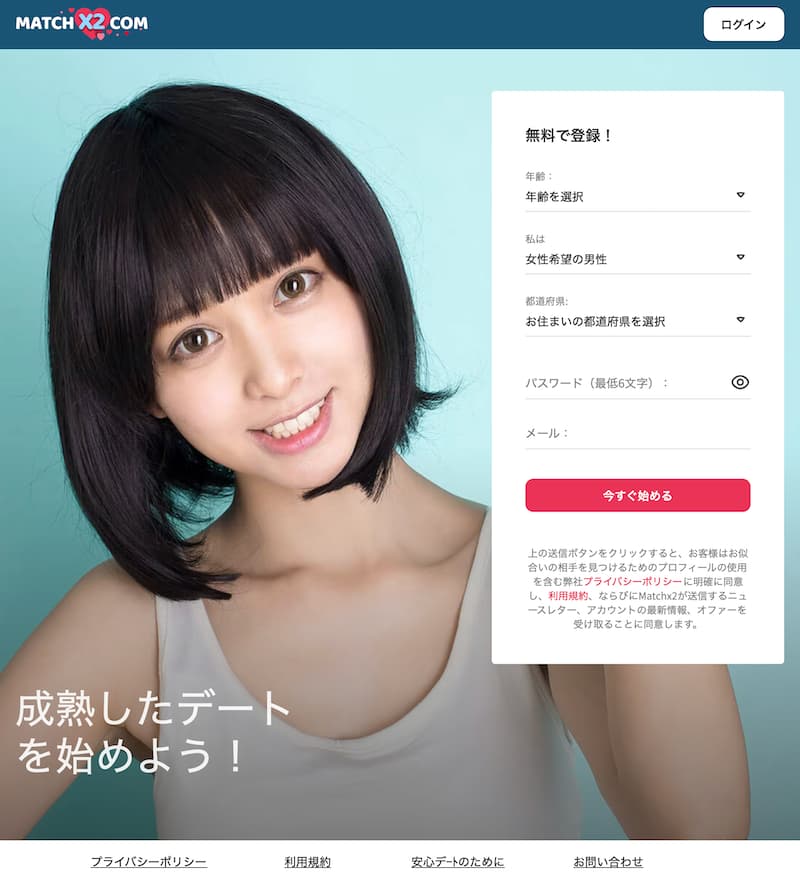Select お住まいの都道府県を選択 dropdown
Screen dimensions: 800x878
(637, 321)
